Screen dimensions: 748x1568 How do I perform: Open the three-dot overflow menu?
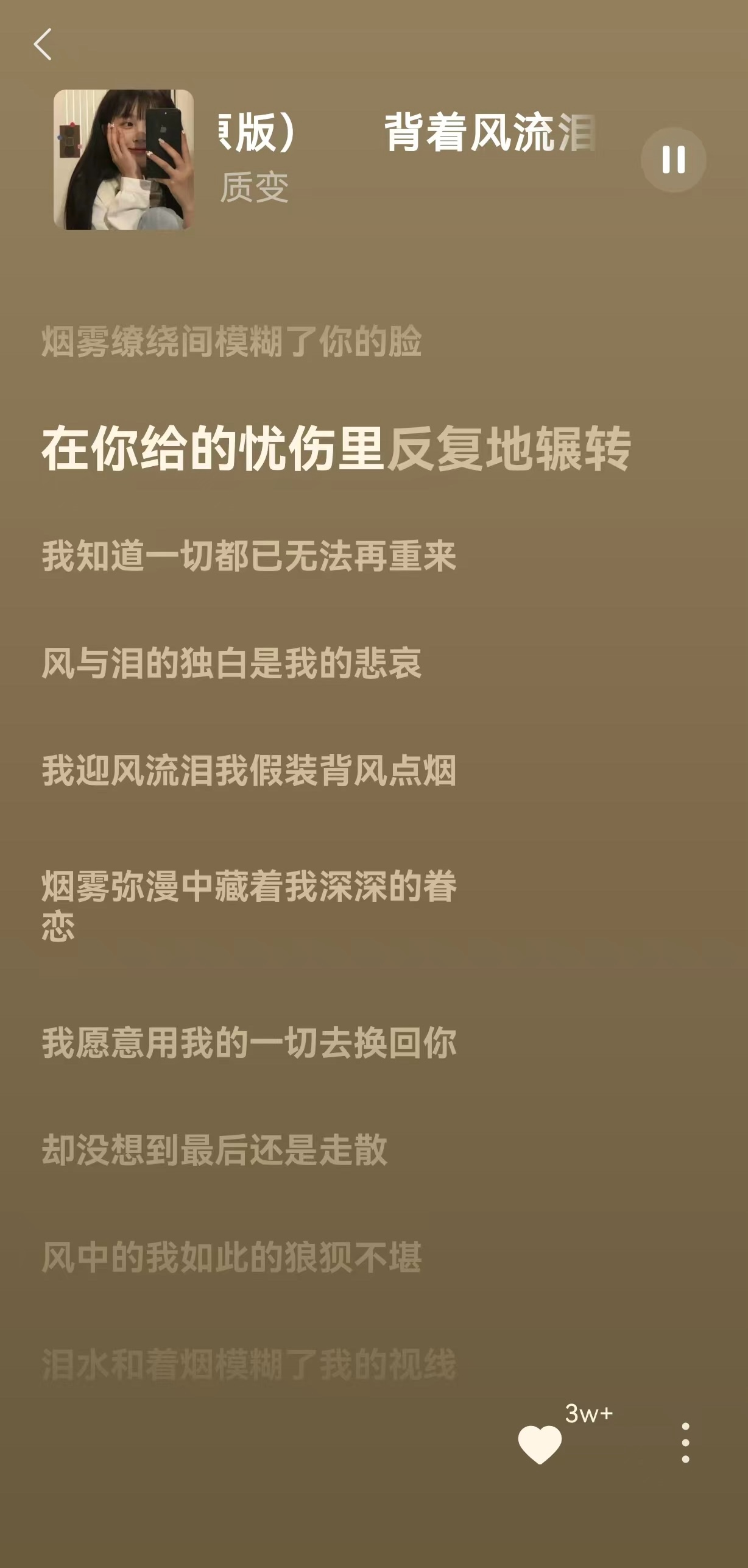pyautogui.click(x=685, y=1442)
